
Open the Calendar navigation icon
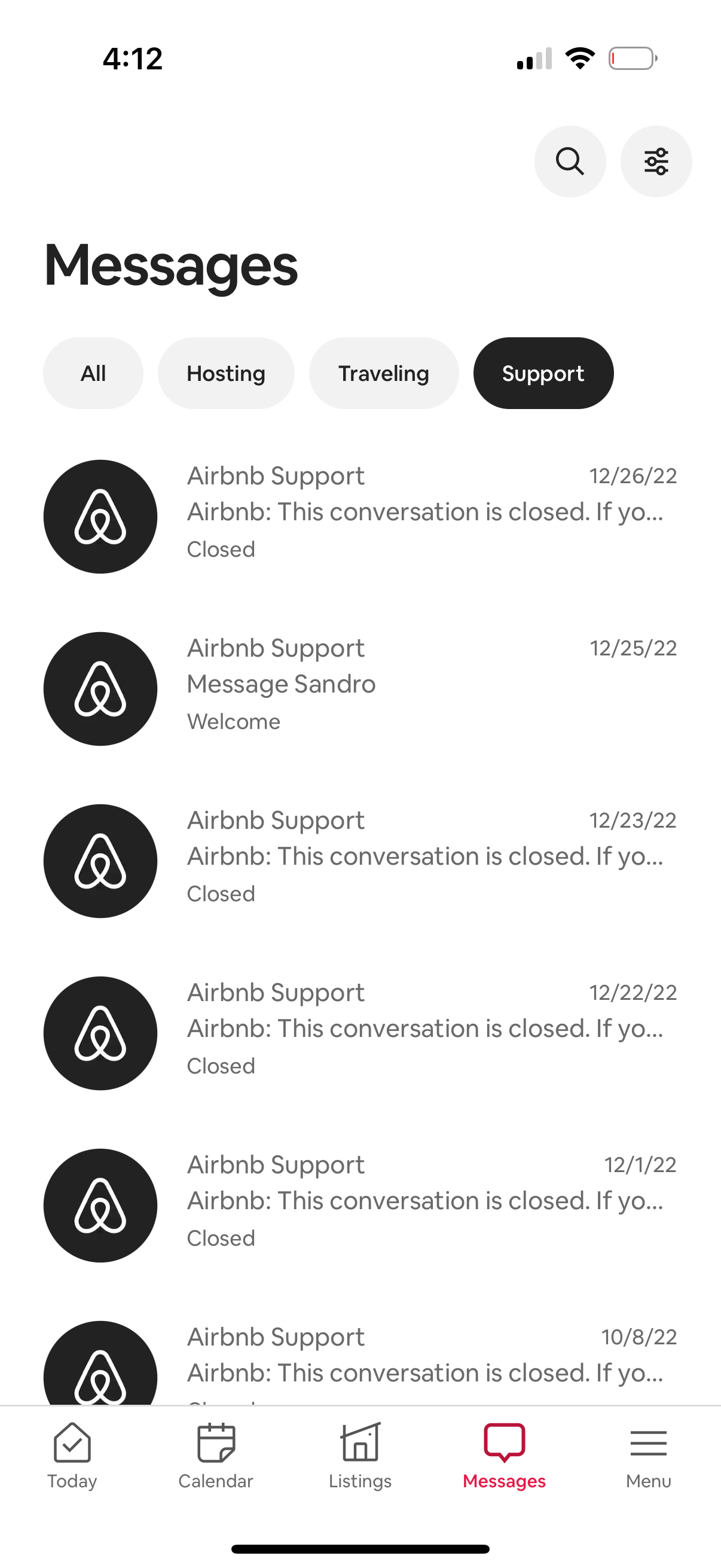pyautogui.click(x=216, y=1442)
